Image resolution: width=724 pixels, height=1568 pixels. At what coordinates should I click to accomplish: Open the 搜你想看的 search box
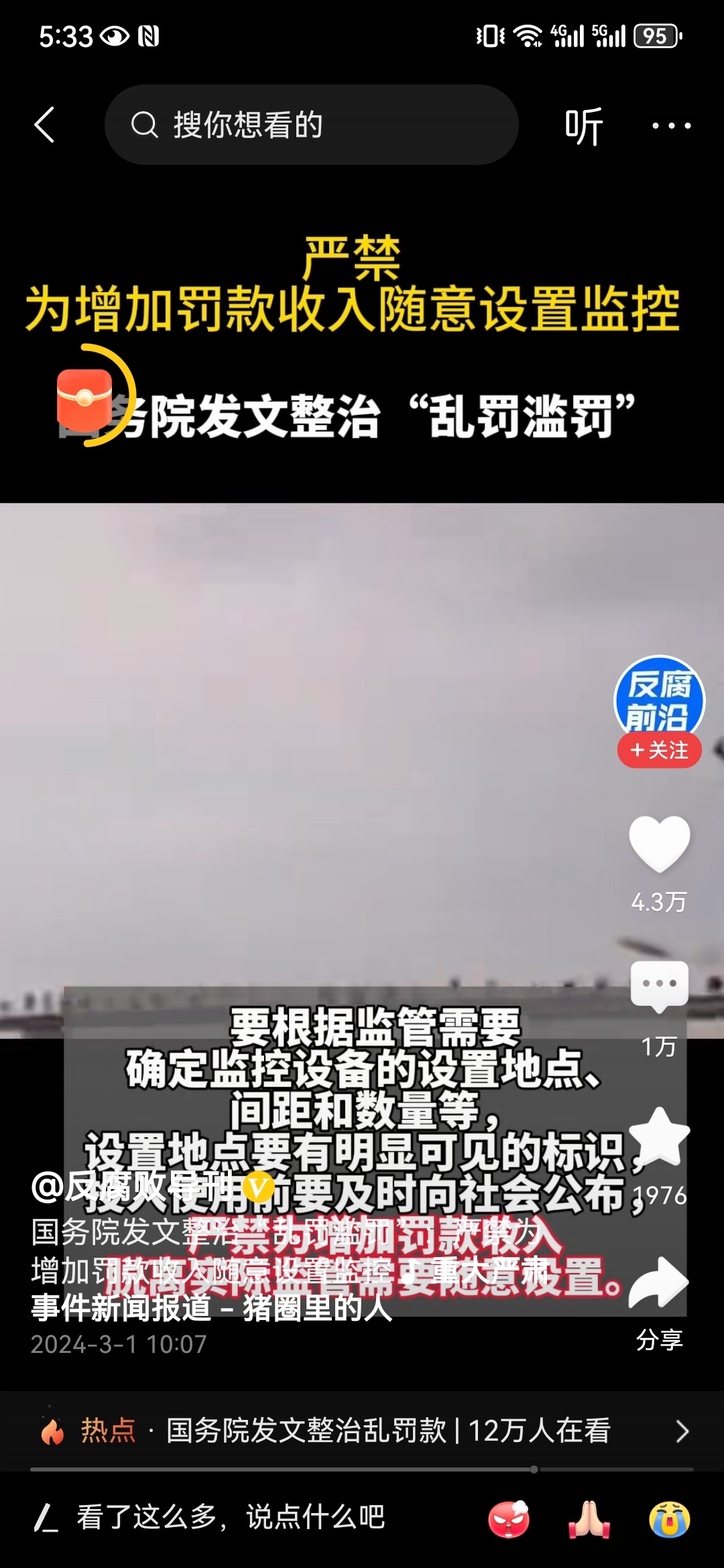[x=311, y=125]
